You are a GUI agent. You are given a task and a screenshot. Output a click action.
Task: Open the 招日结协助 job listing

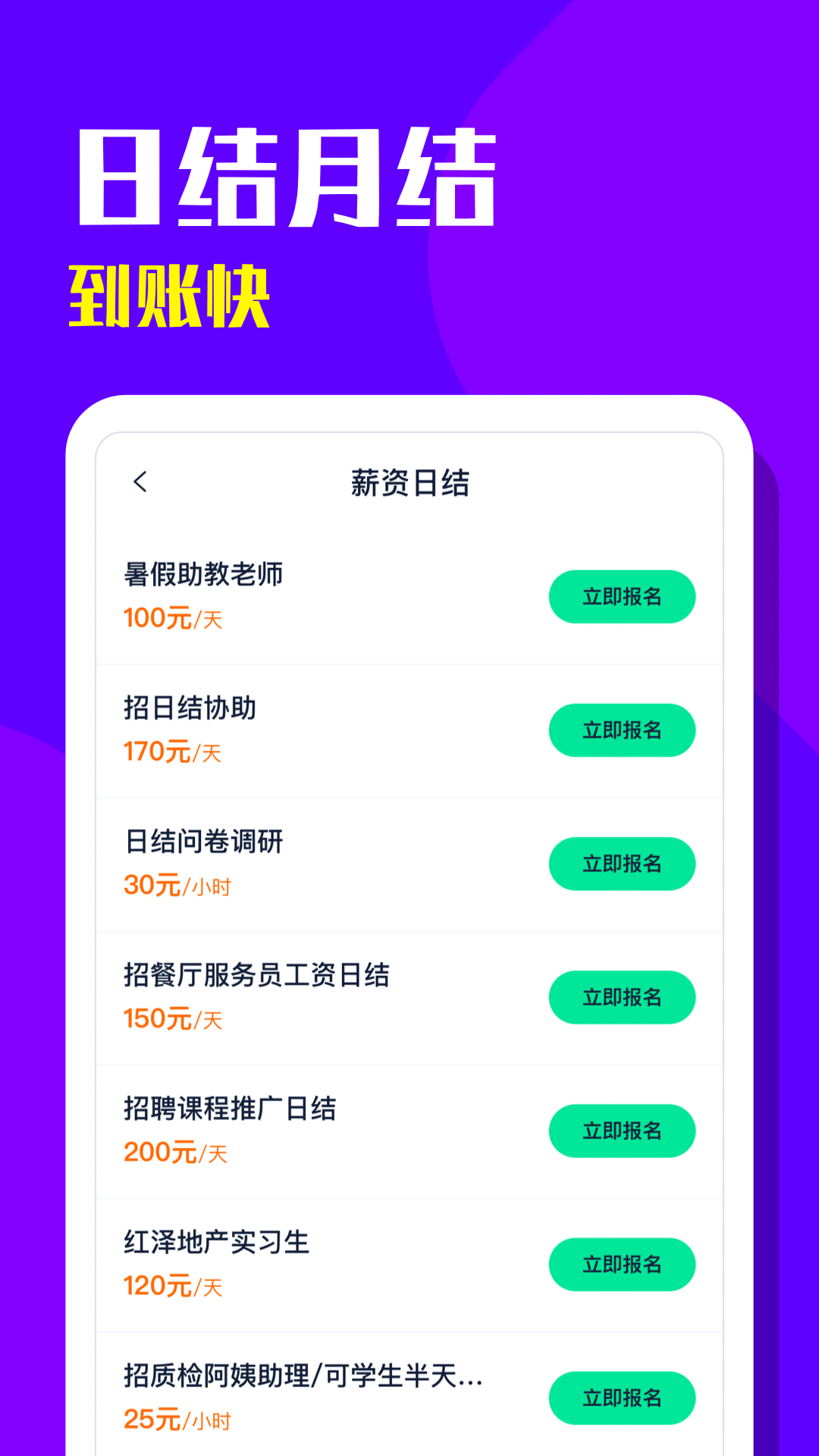pos(191,708)
